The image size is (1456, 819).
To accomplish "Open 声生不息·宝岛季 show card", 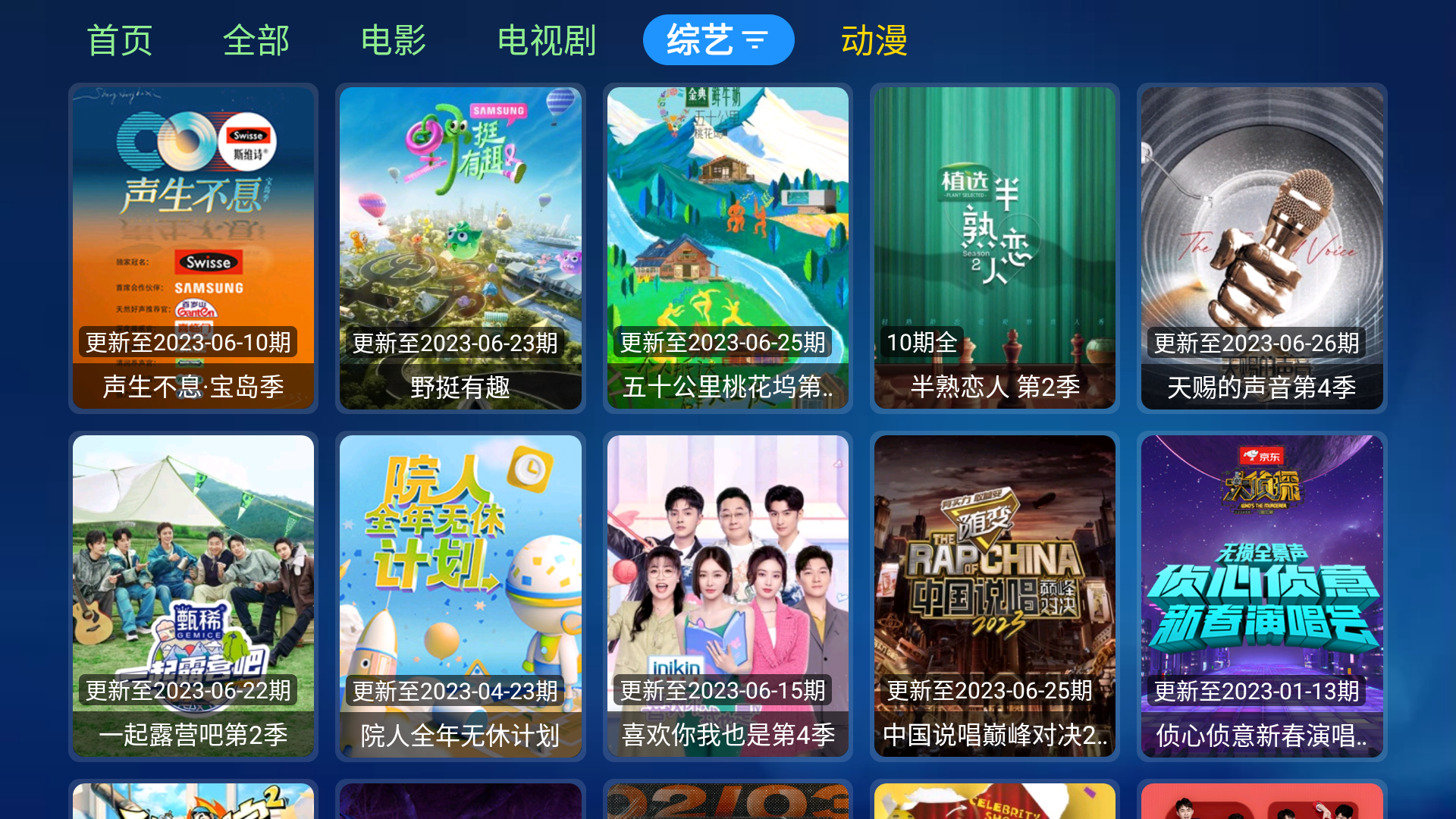I will point(193,248).
